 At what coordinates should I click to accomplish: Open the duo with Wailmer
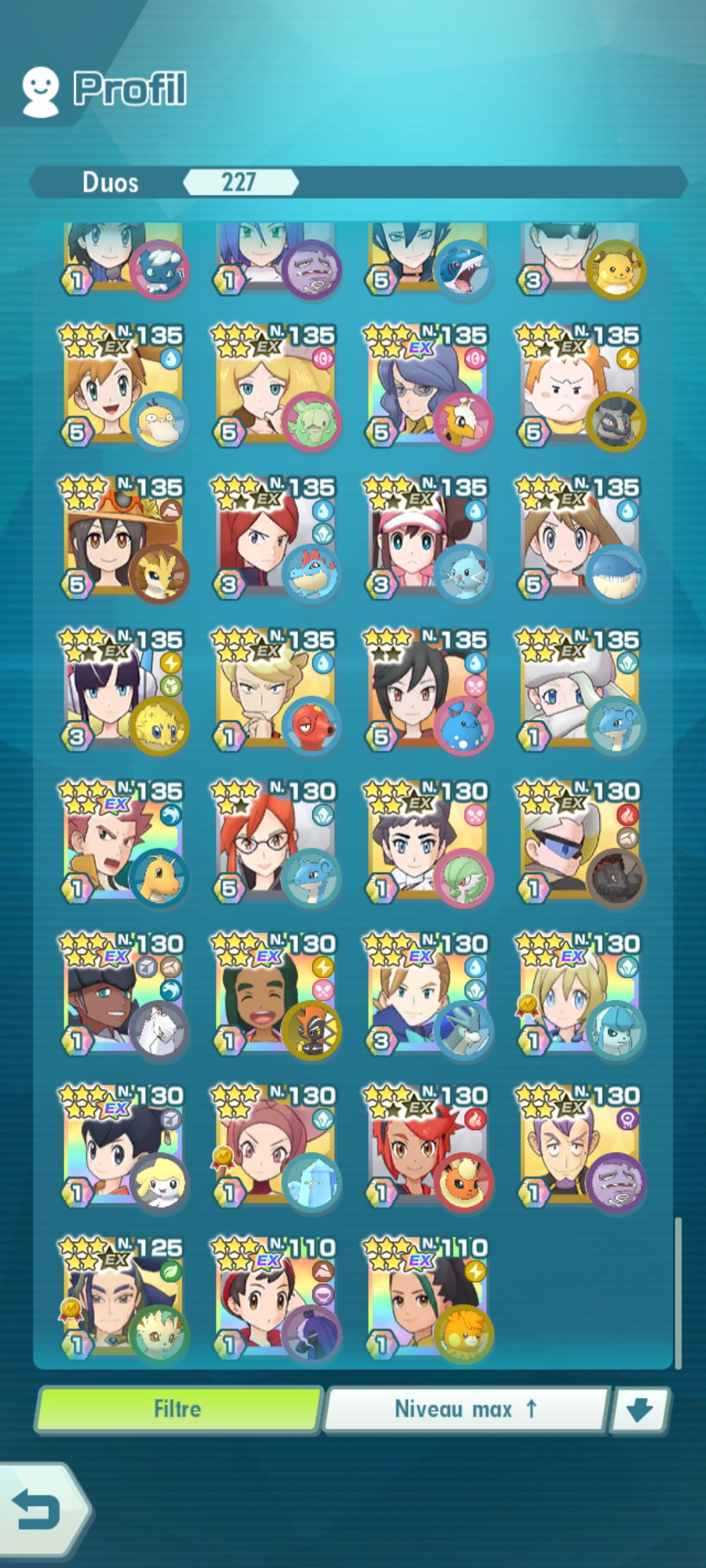pos(580,538)
